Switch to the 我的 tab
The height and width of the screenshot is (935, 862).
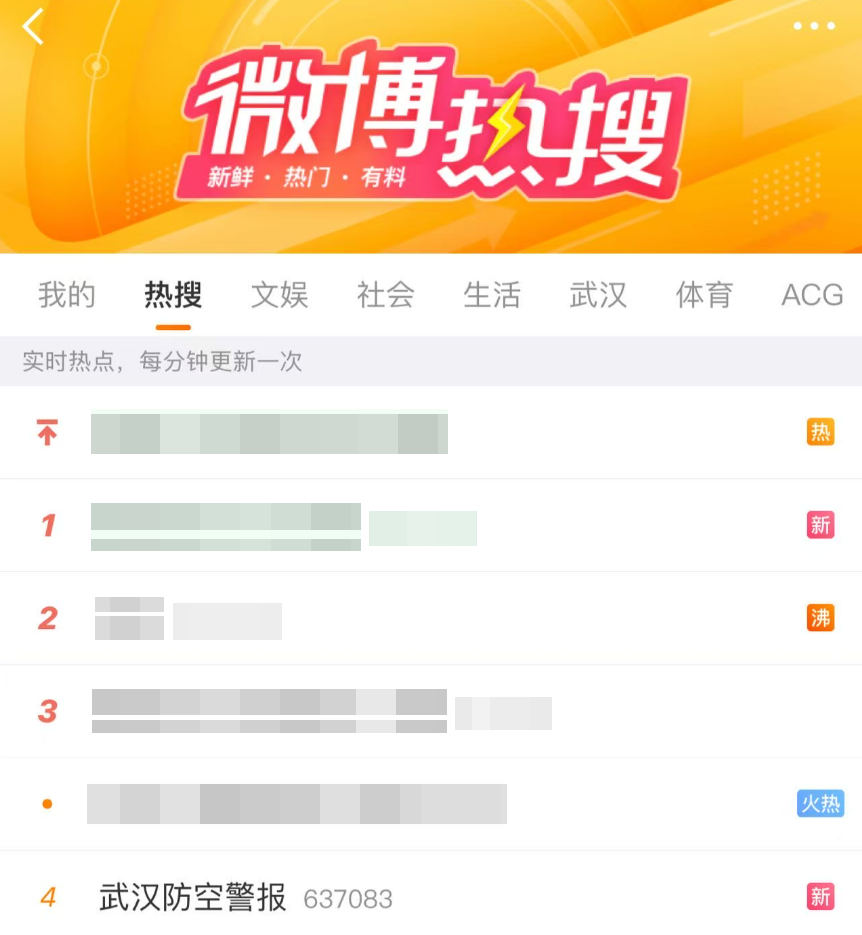point(67,295)
